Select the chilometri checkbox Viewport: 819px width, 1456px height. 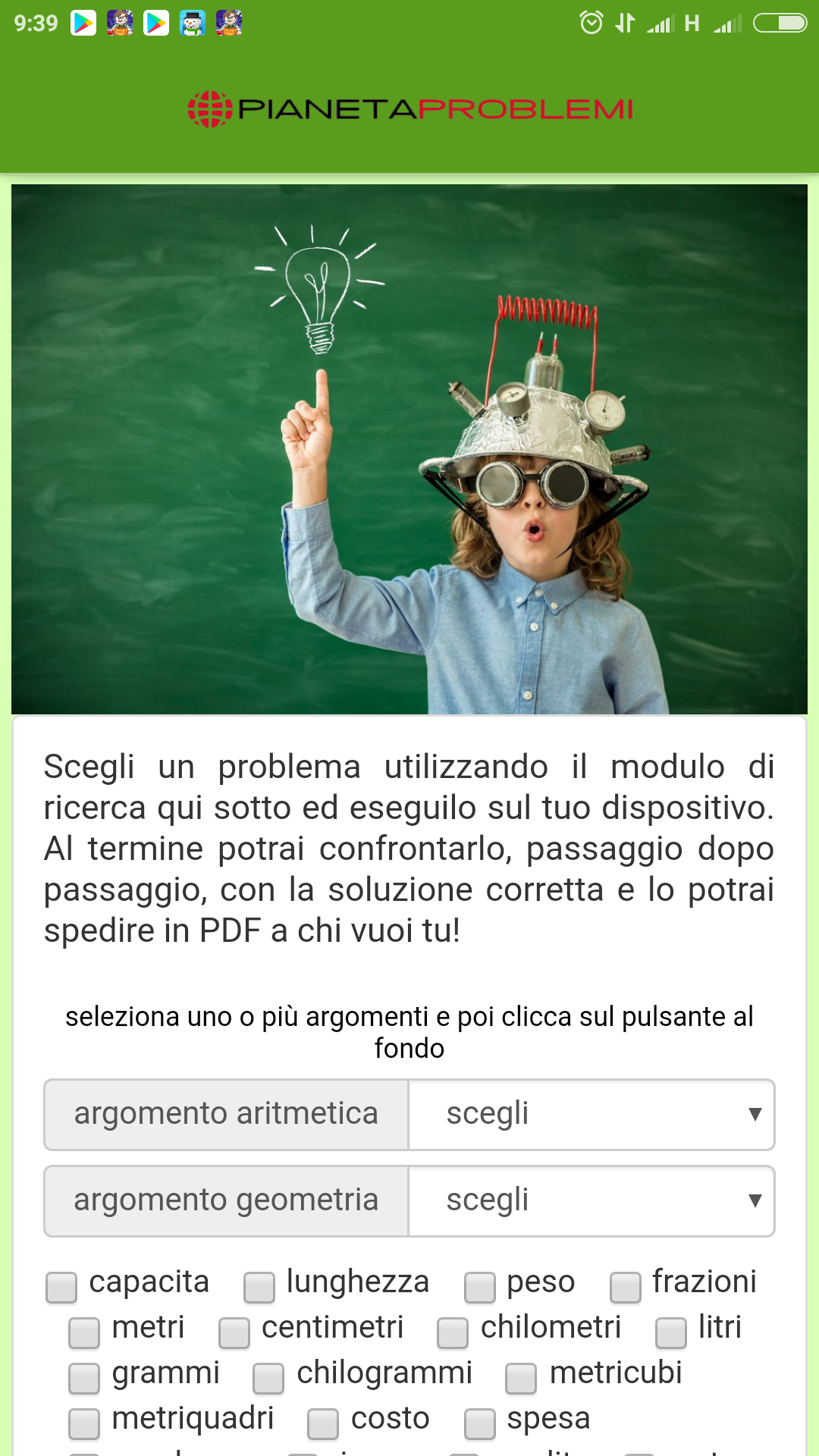coord(453,1332)
